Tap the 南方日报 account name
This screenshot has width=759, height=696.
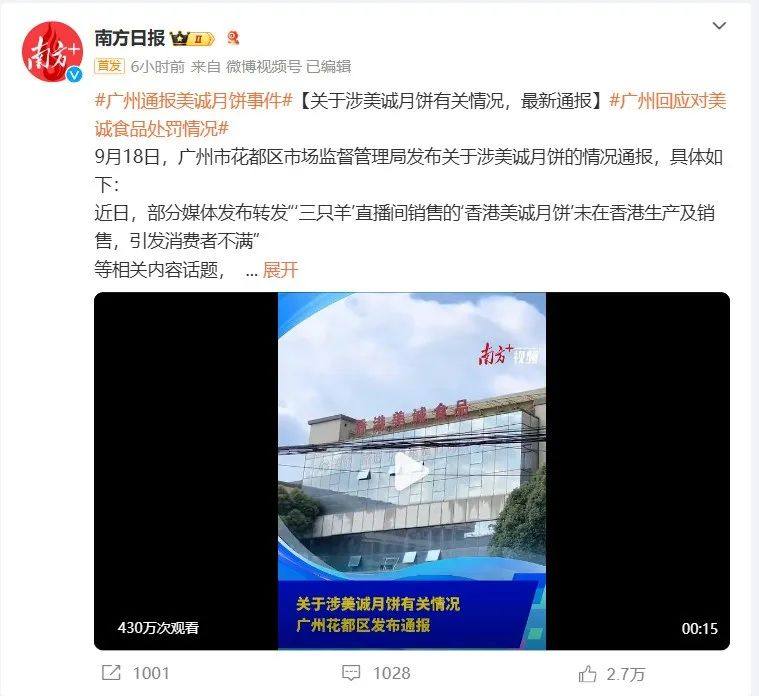pos(130,38)
